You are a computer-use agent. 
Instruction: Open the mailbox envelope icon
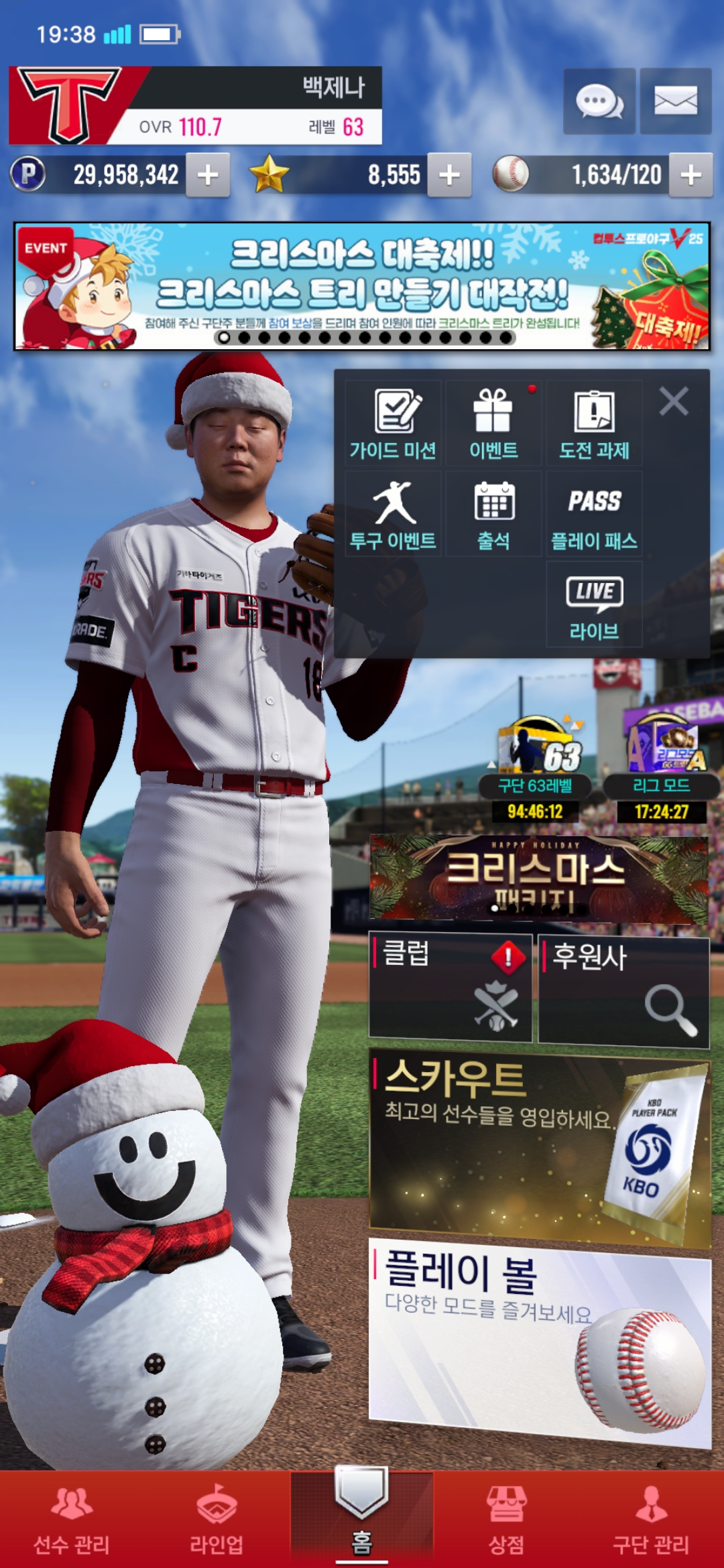(x=675, y=101)
